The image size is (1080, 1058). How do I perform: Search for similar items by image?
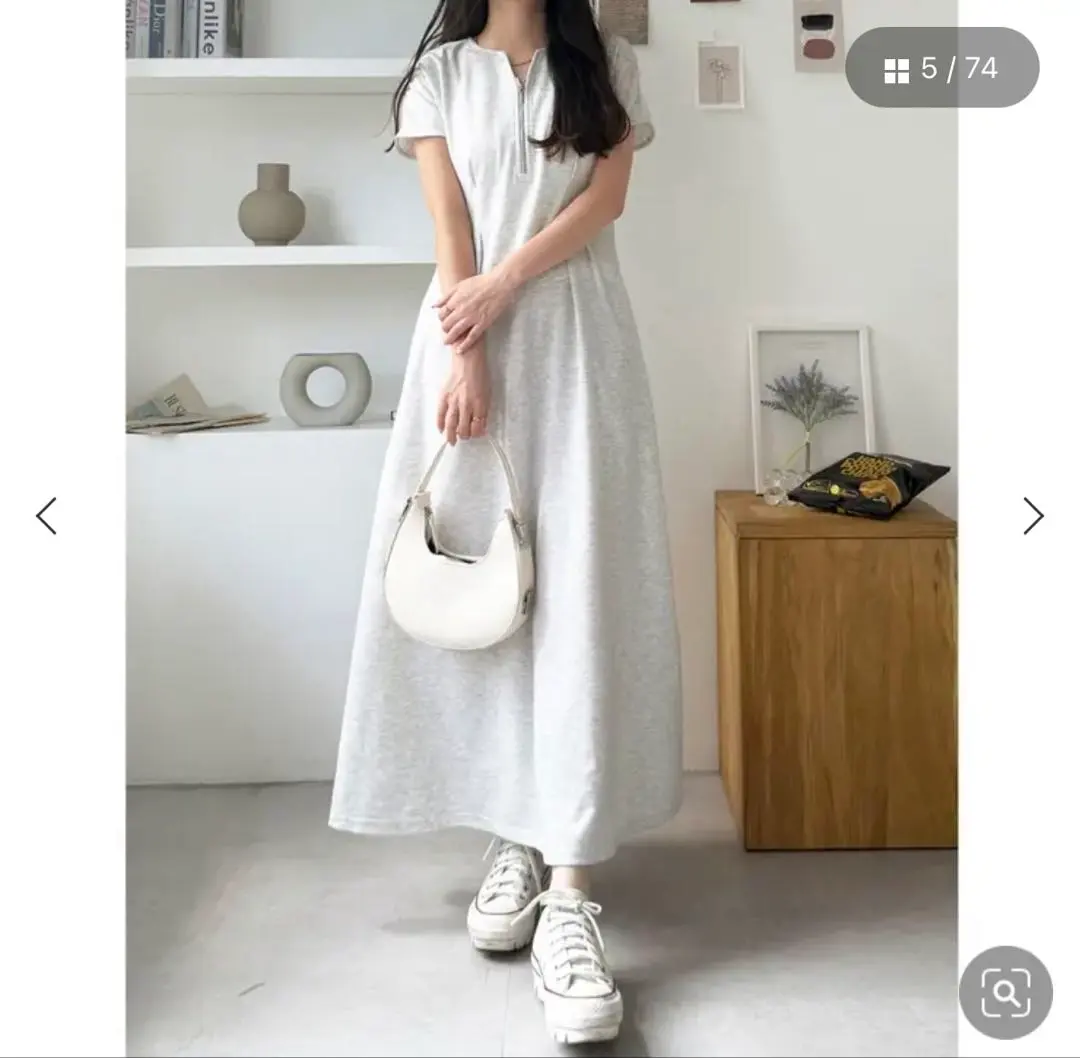point(1005,992)
